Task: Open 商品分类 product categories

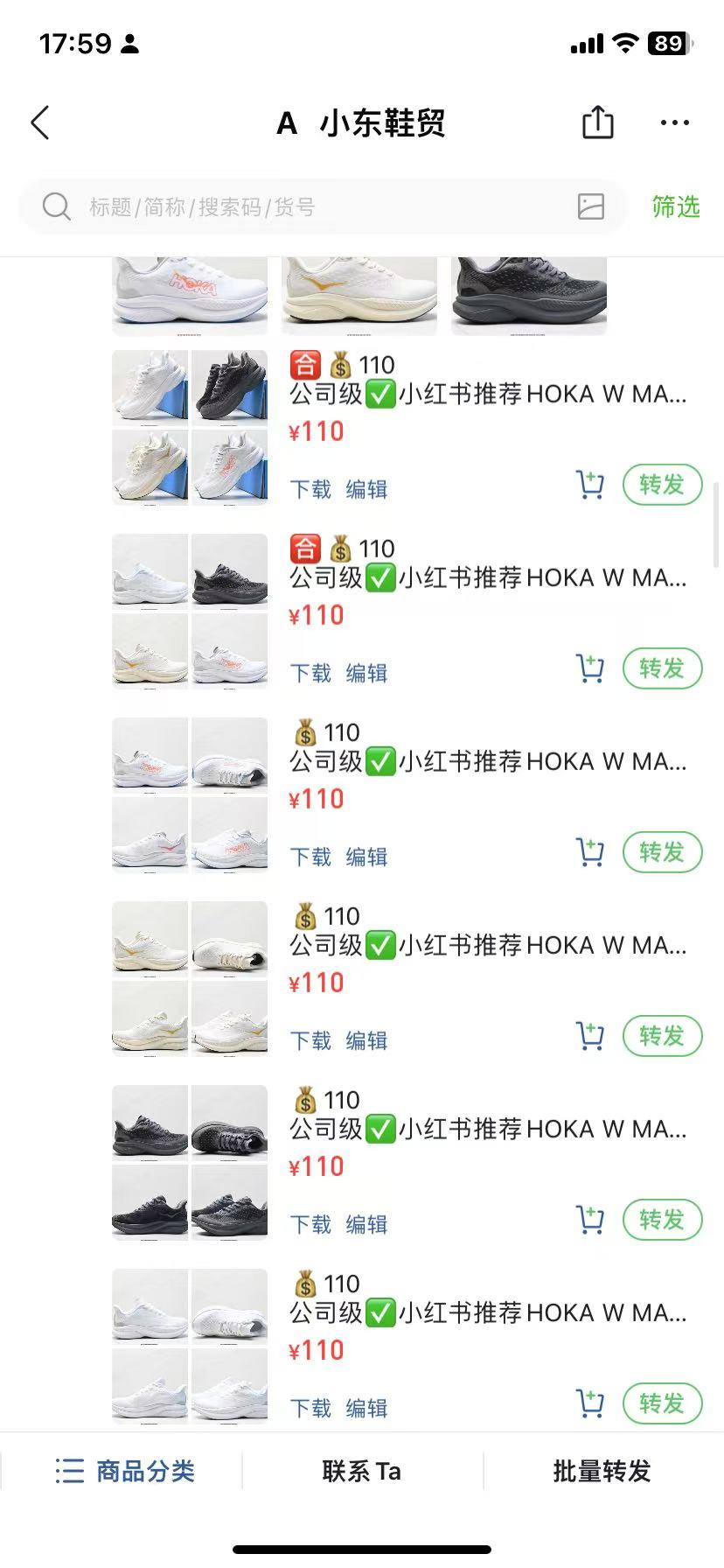Action: (x=124, y=1471)
